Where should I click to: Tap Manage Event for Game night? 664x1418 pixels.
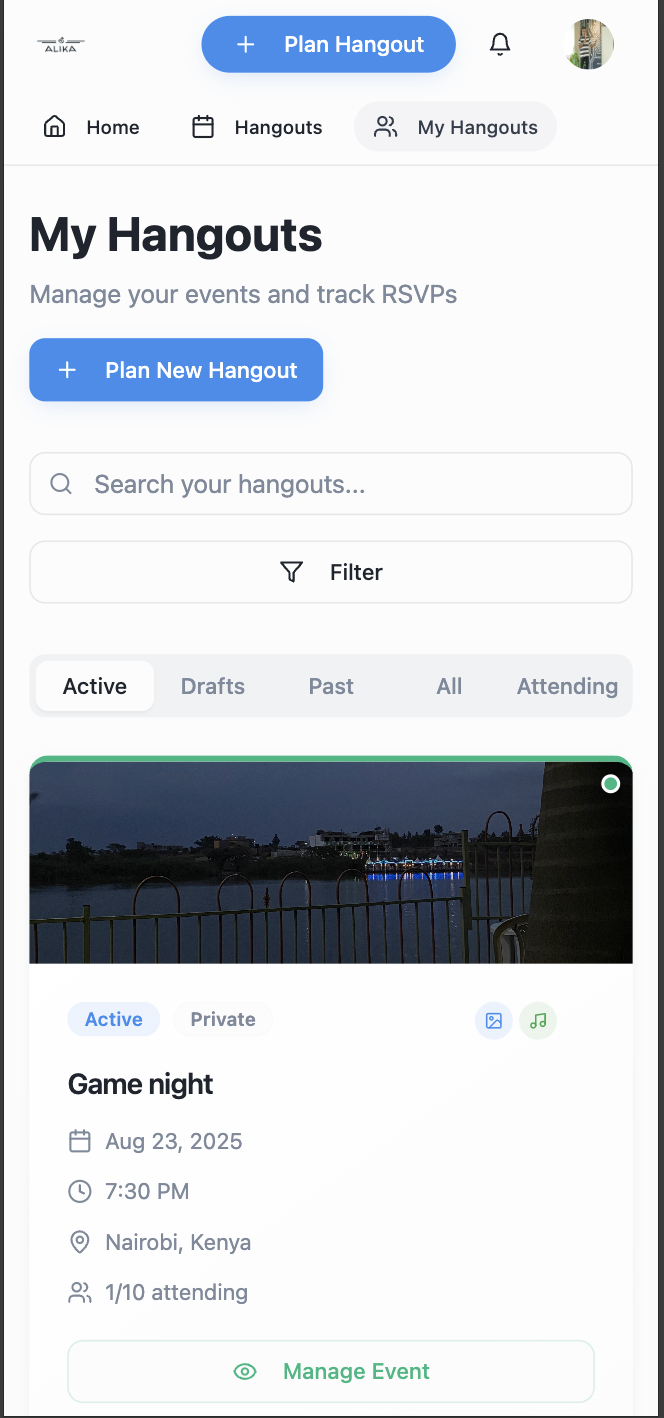331,1371
